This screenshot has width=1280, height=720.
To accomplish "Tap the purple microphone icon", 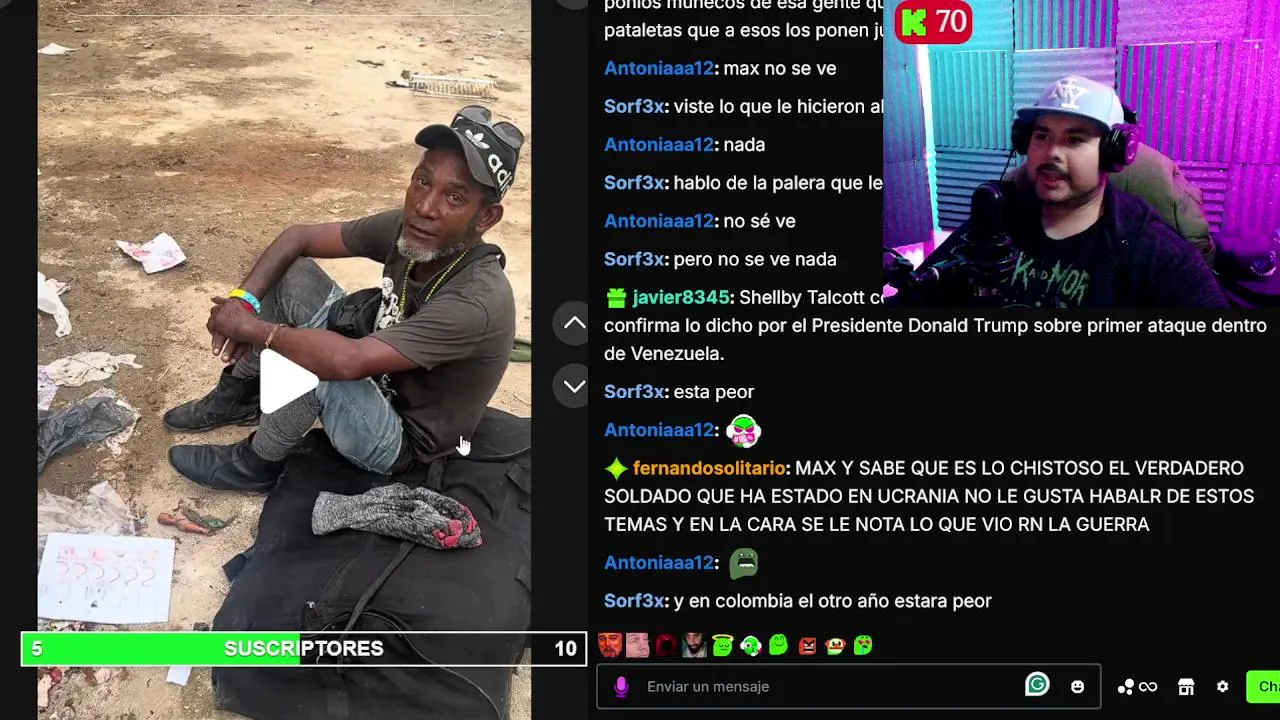I will [621, 687].
